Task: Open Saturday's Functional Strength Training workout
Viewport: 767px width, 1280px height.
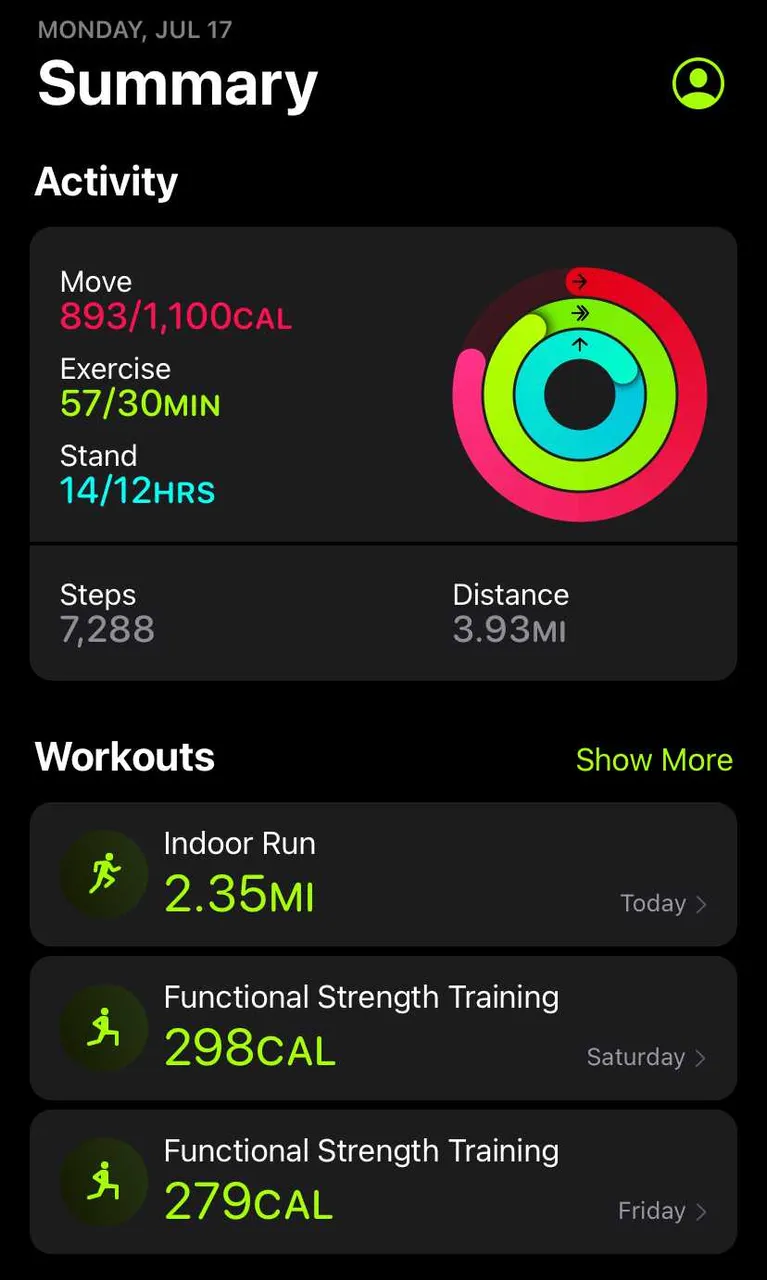Action: point(383,1028)
